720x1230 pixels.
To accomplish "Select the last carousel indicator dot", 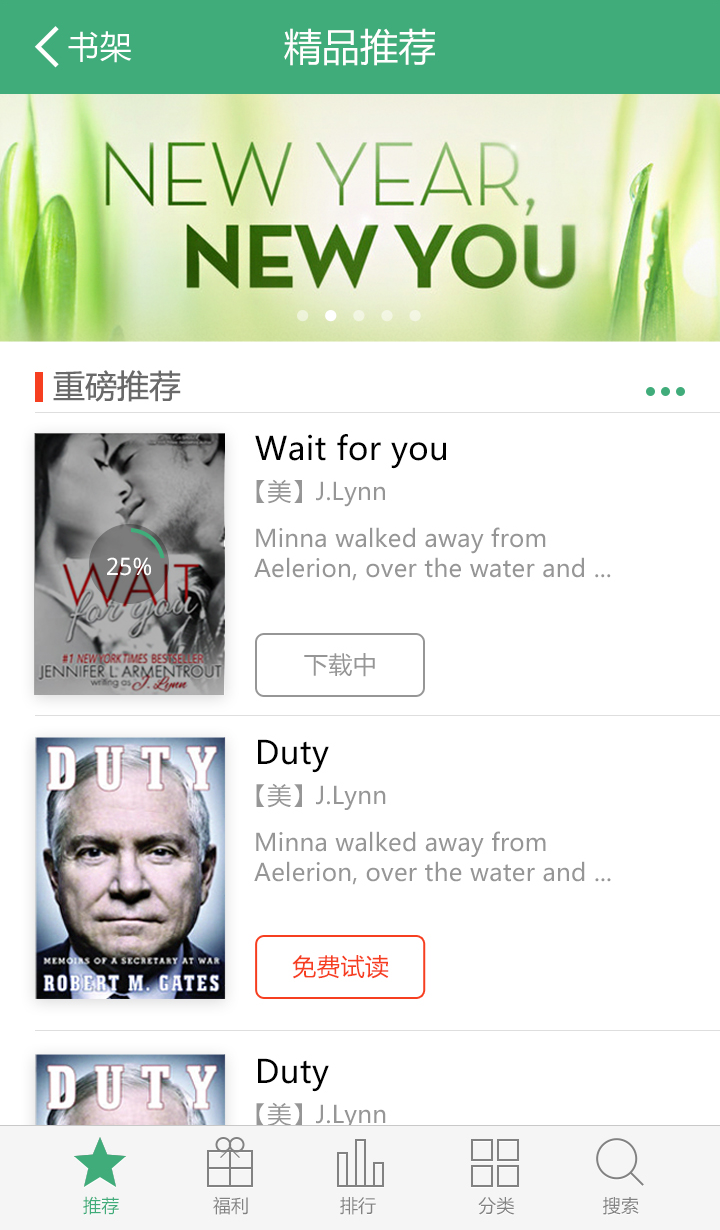I will coord(415,315).
